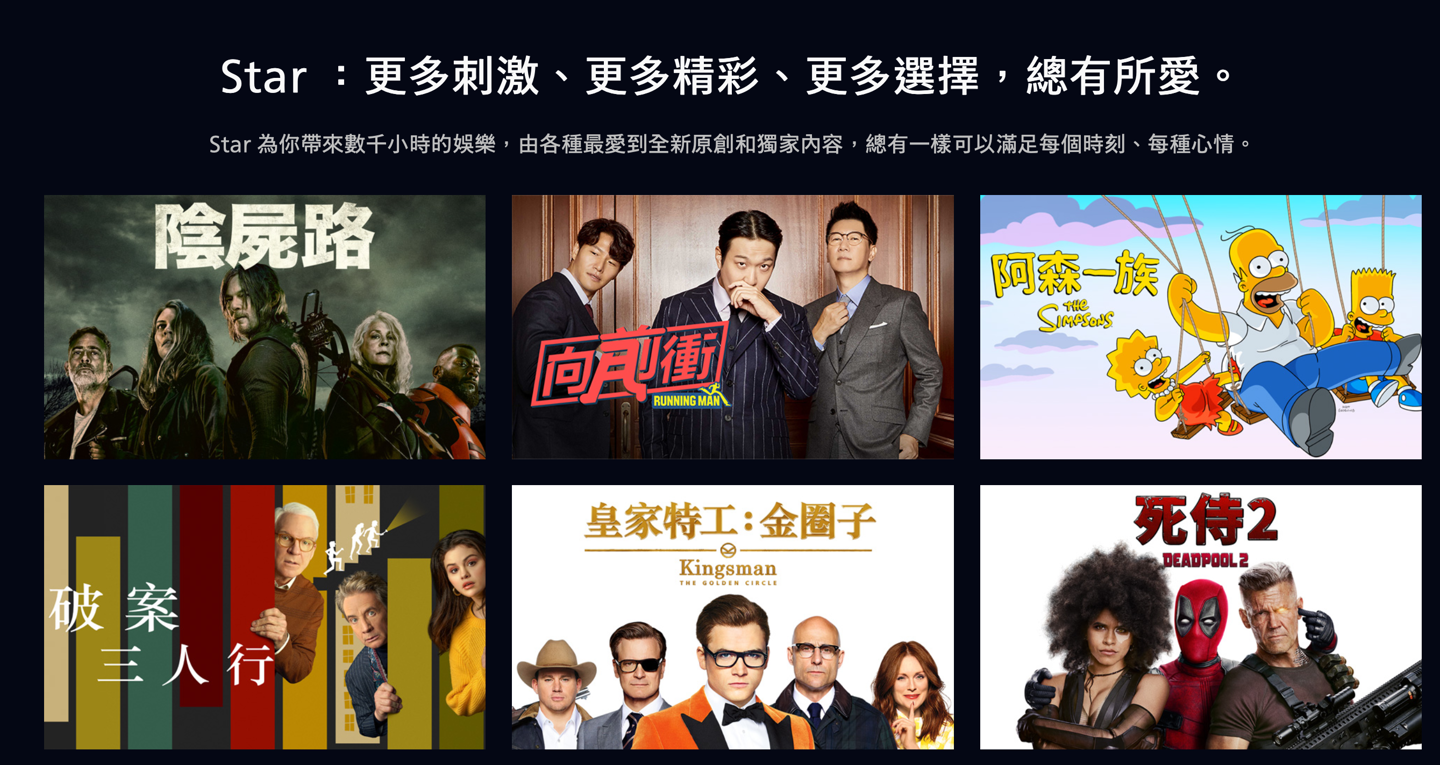Image resolution: width=1440 pixels, height=765 pixels.
Task: Select the 向前衝 Running Man tile
Action: 732,327
